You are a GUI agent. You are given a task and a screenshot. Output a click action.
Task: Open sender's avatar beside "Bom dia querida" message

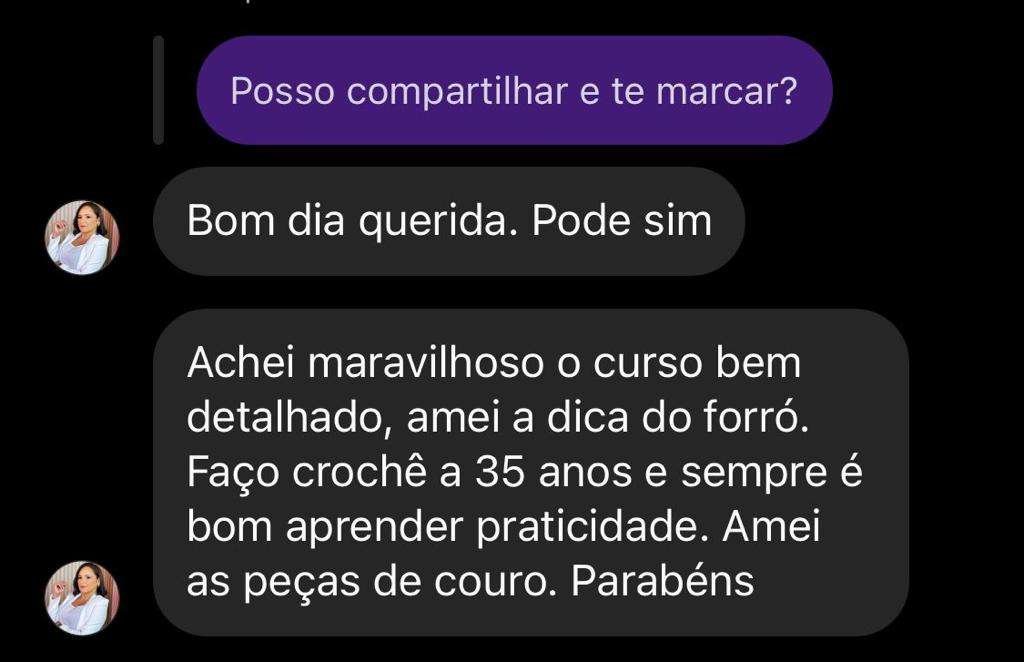(x=83, y=237)
